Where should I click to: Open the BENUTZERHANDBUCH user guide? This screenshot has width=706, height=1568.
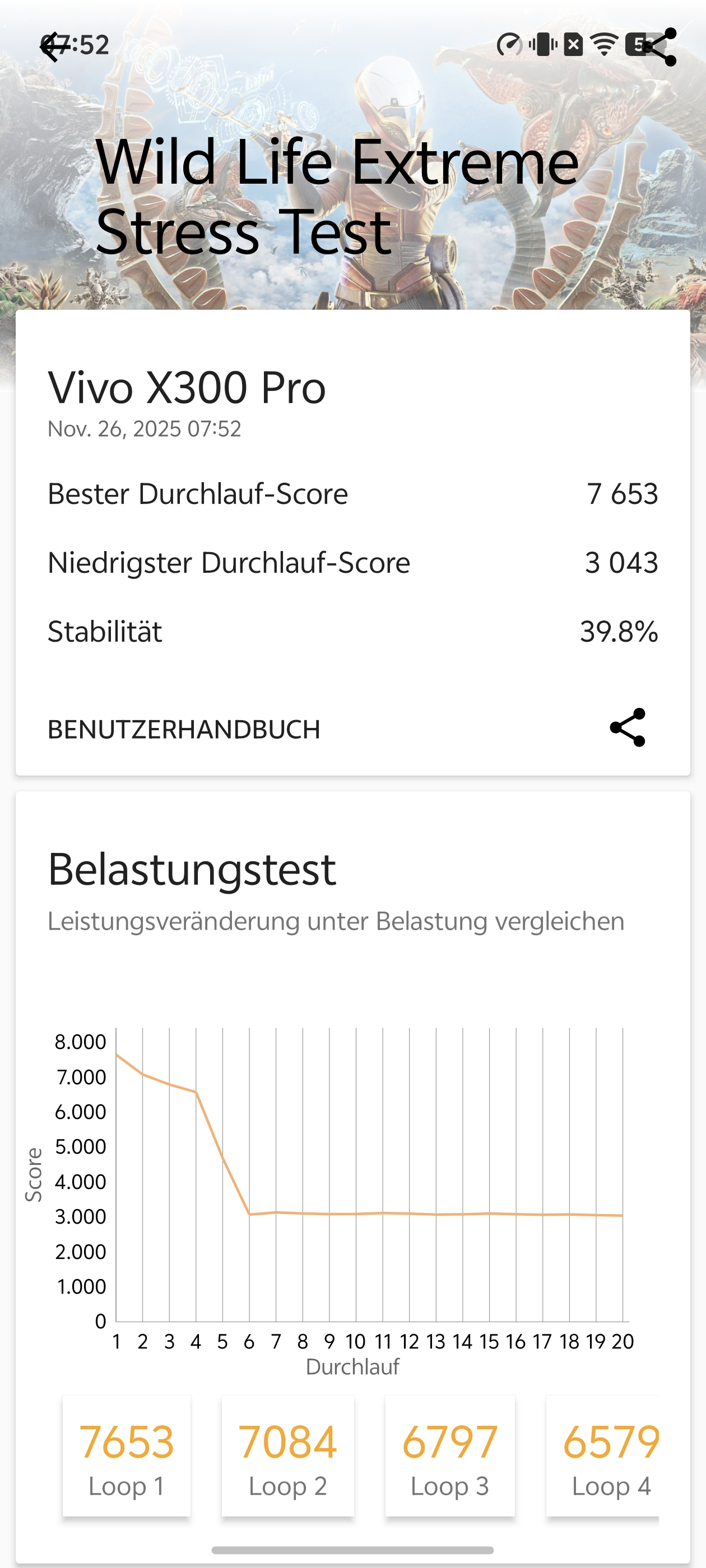tap(184, 729)
